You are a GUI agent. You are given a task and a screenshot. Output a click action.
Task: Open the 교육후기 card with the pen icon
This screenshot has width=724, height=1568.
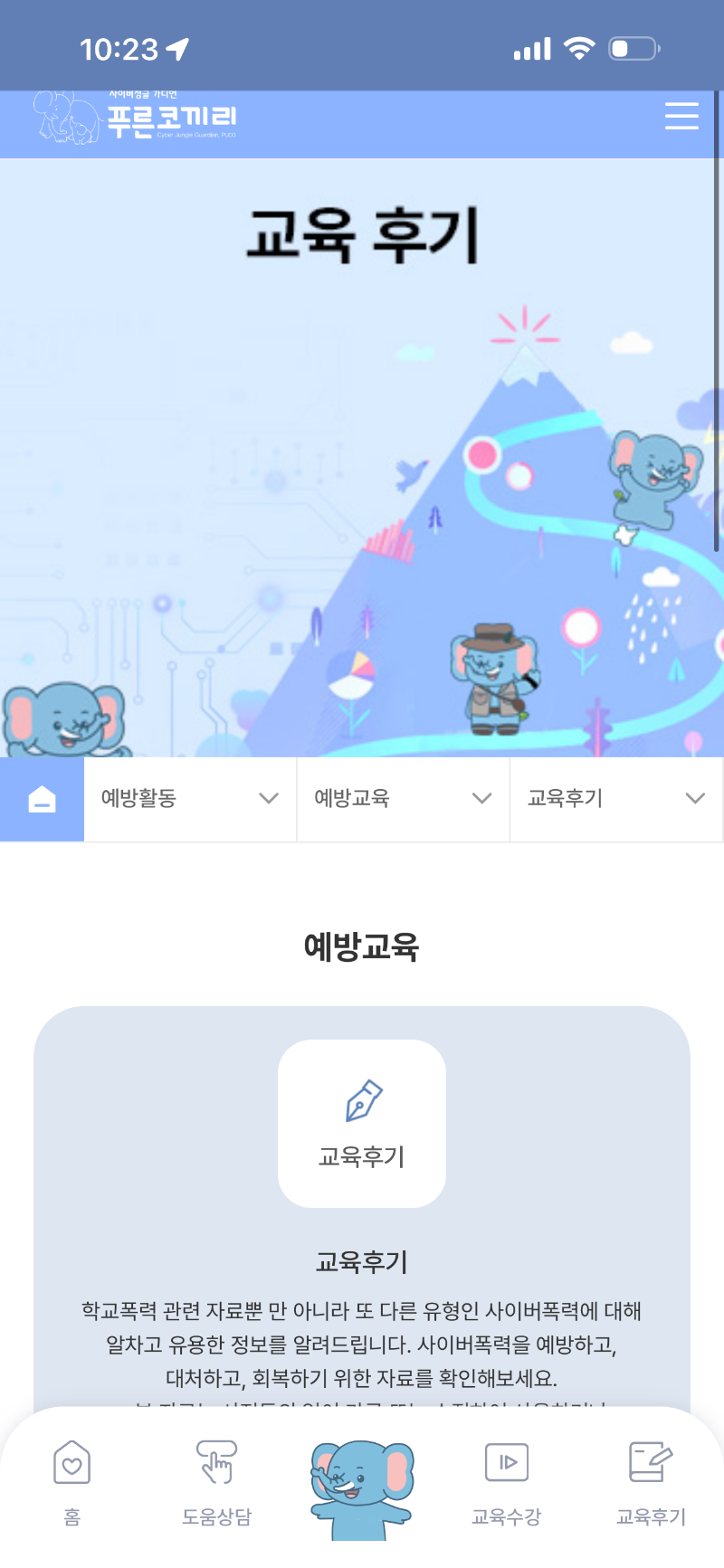[362, 1123]
